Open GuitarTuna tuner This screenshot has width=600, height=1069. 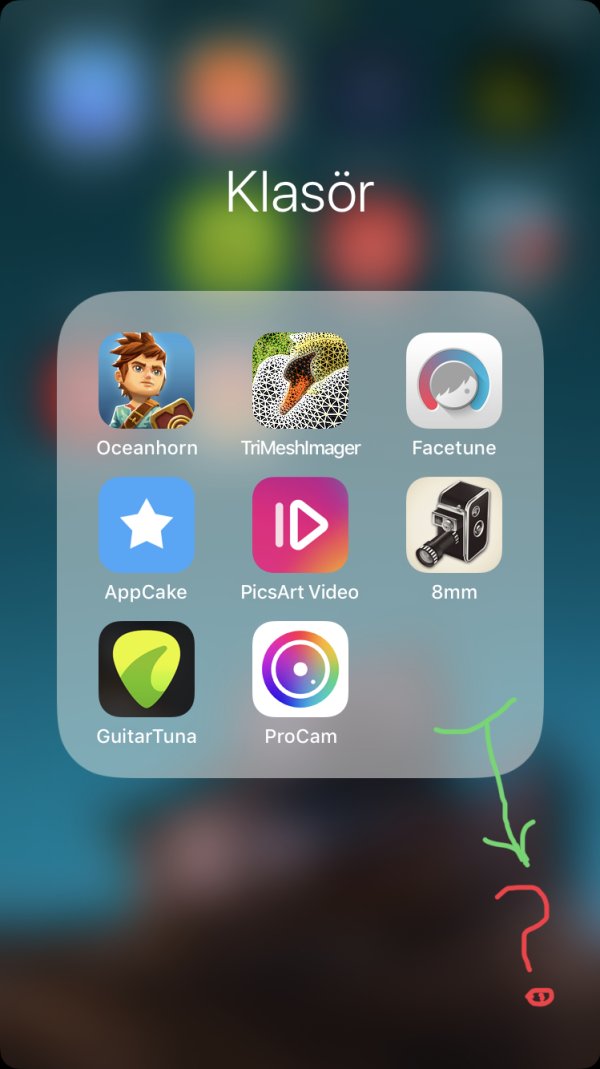(146, 668)
